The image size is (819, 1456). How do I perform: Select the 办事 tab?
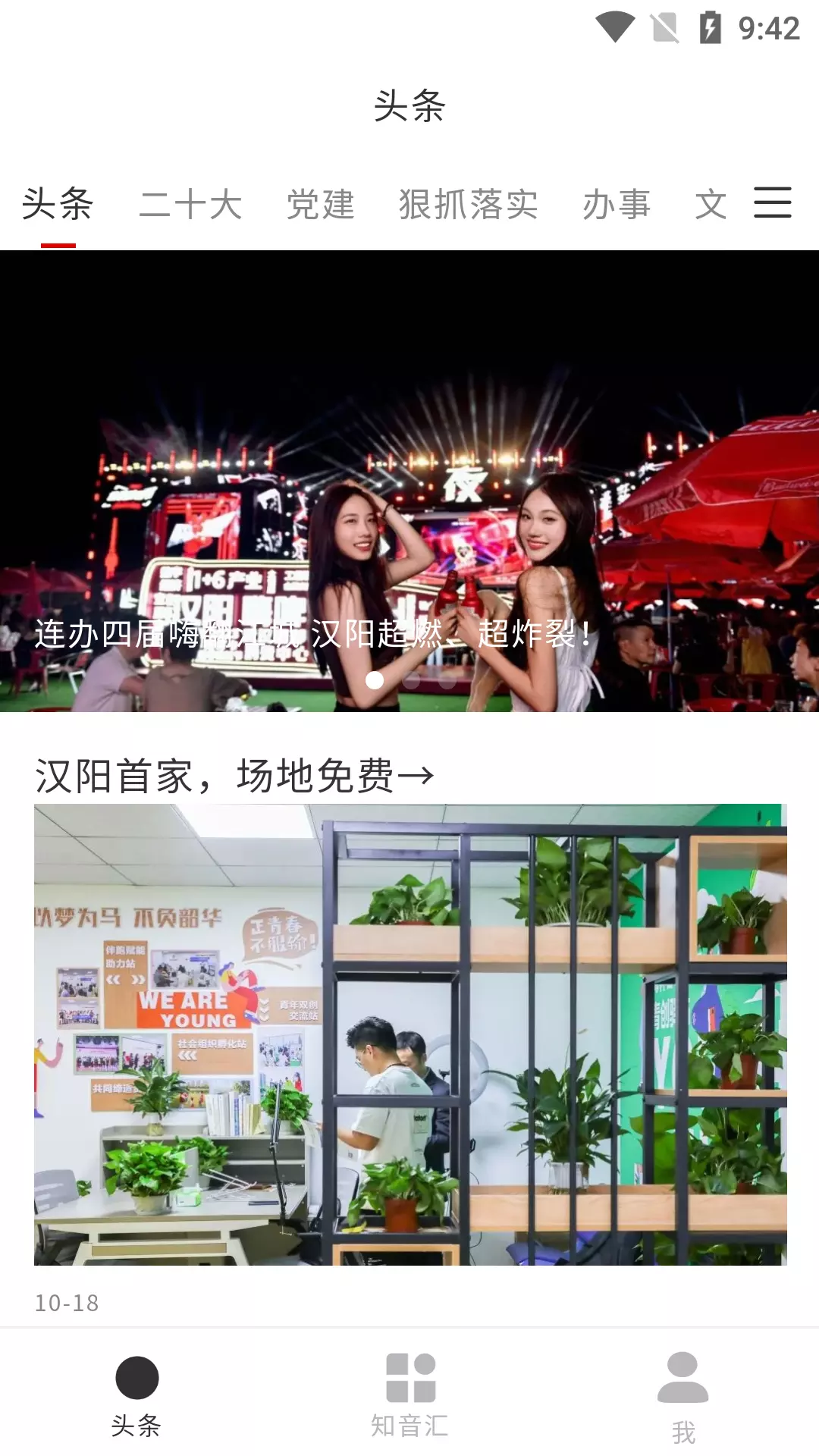pos(617,205)
